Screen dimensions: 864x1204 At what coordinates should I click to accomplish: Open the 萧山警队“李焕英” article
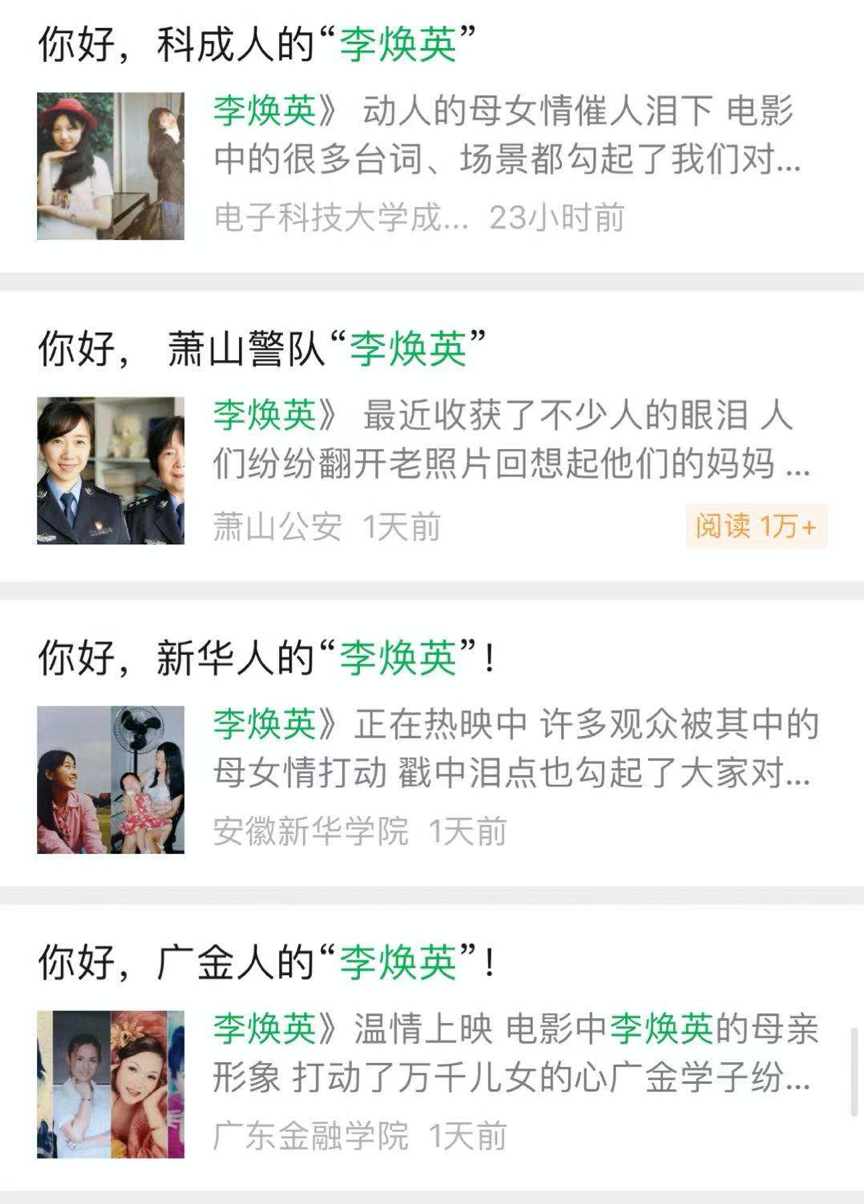tap(262, 350)
